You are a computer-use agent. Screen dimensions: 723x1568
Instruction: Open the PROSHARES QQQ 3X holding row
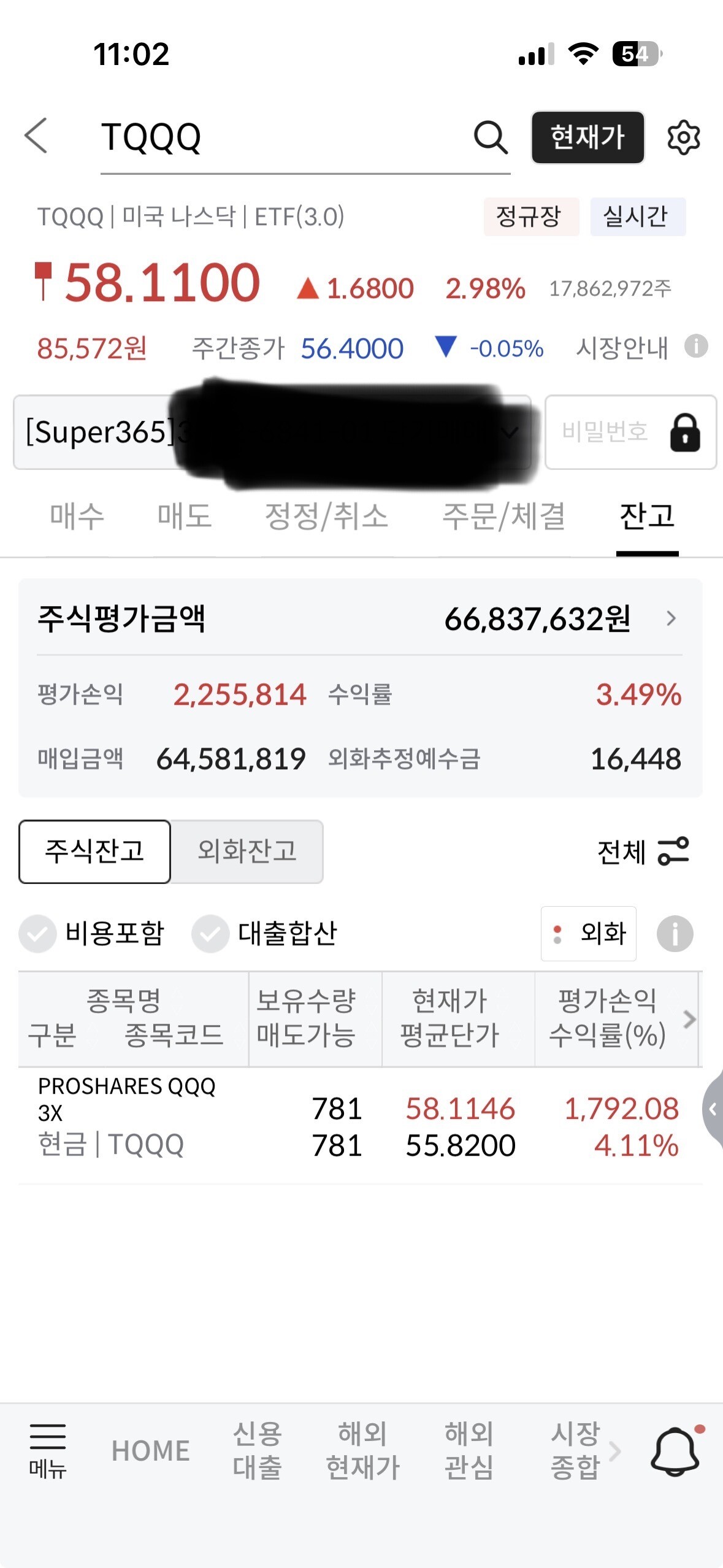[361, 1124]
